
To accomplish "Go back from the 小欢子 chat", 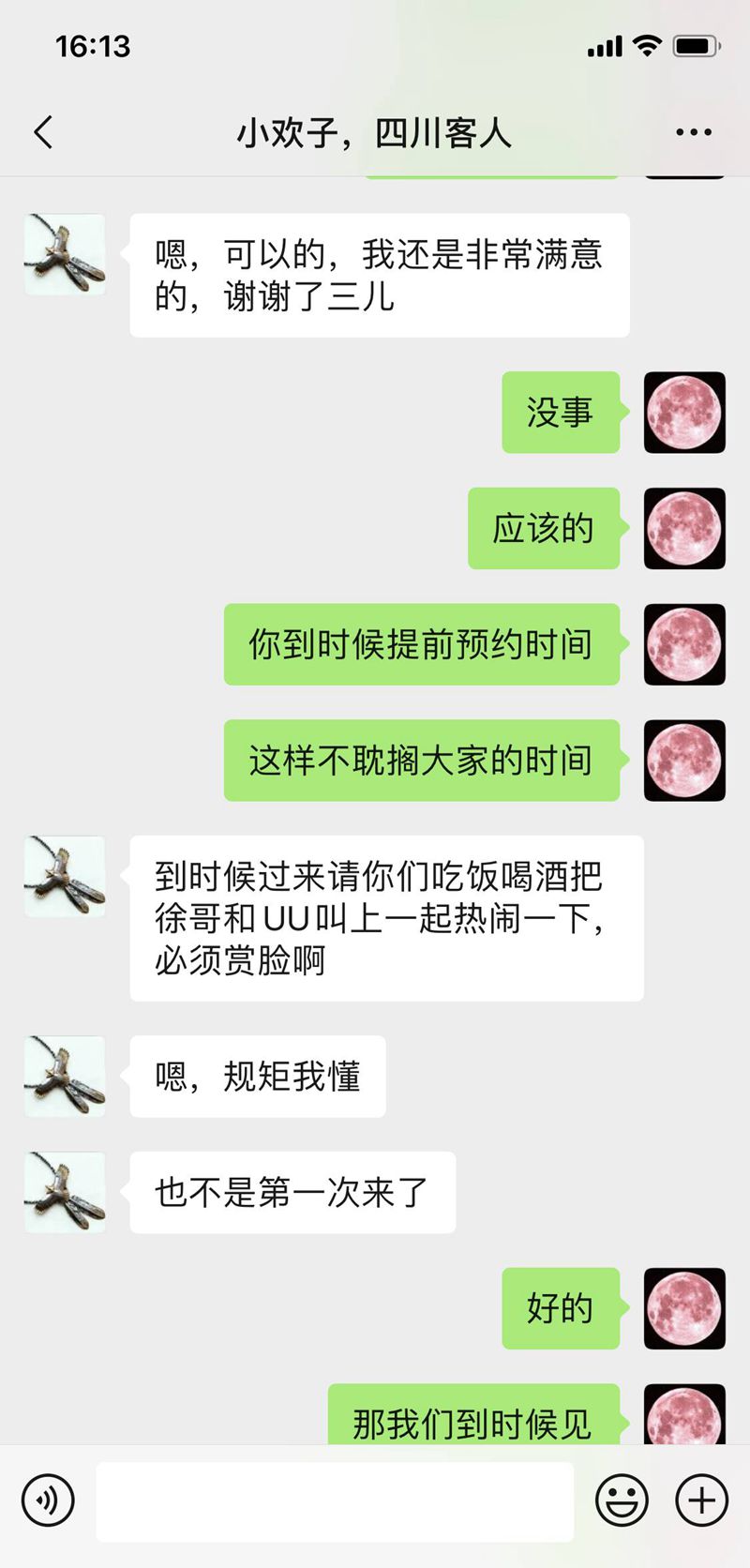I will coord(43,133).
